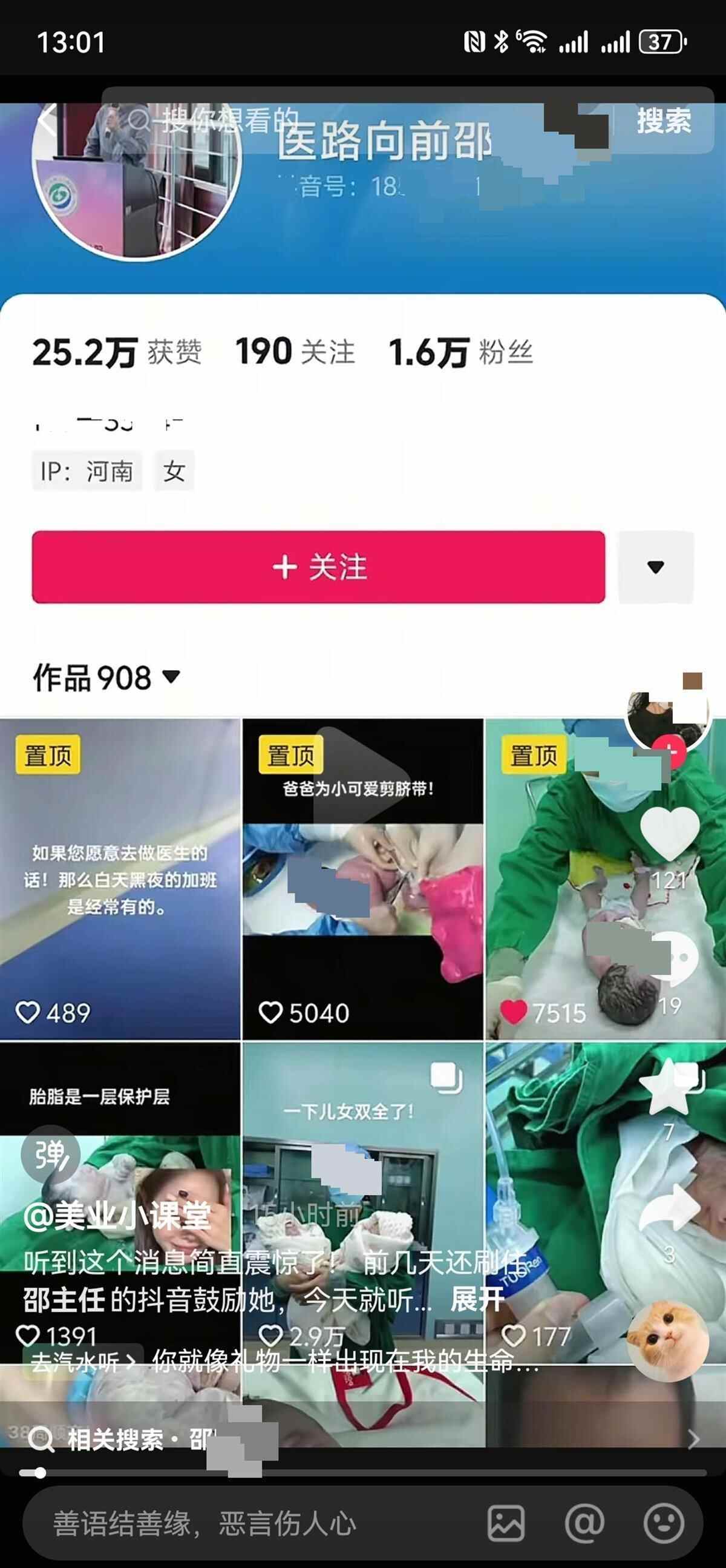Open the spinning cat music disc
The height and width of the screenshot is (1568, 726).
667,1342
